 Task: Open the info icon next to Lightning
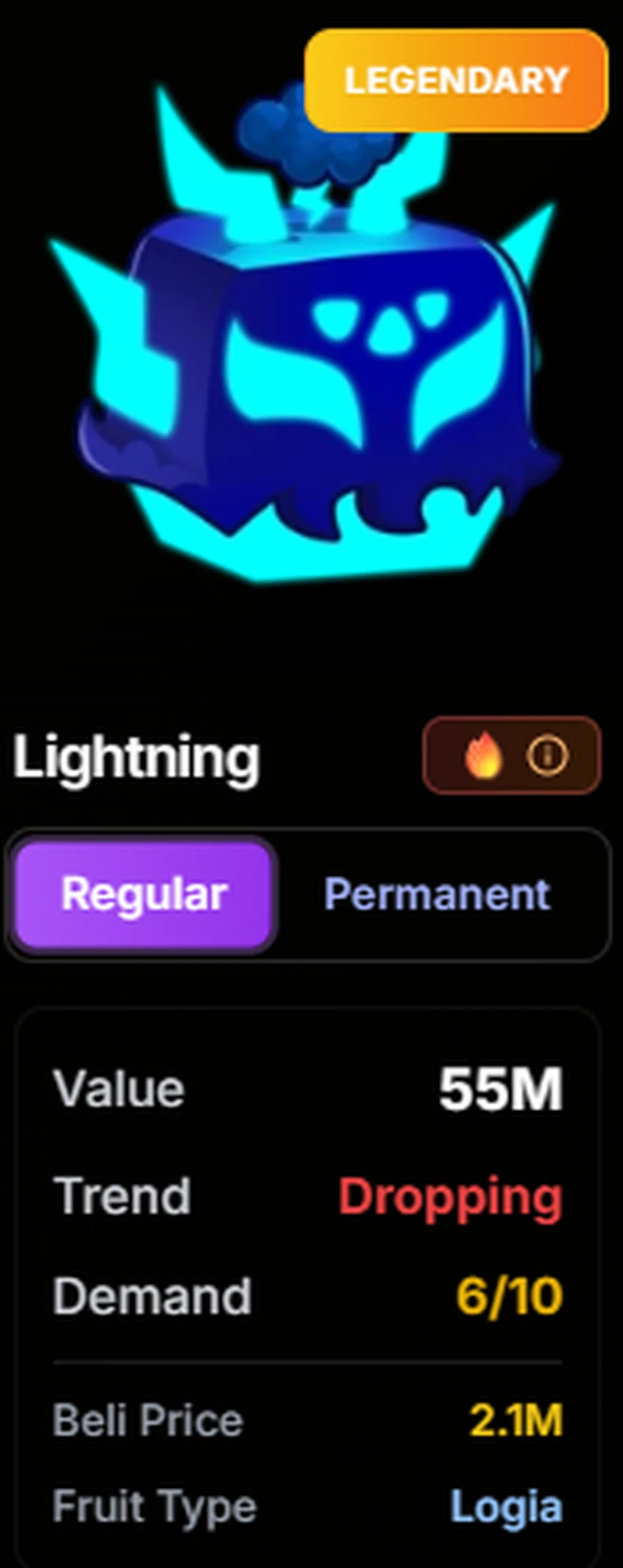[x=547, y=755]
